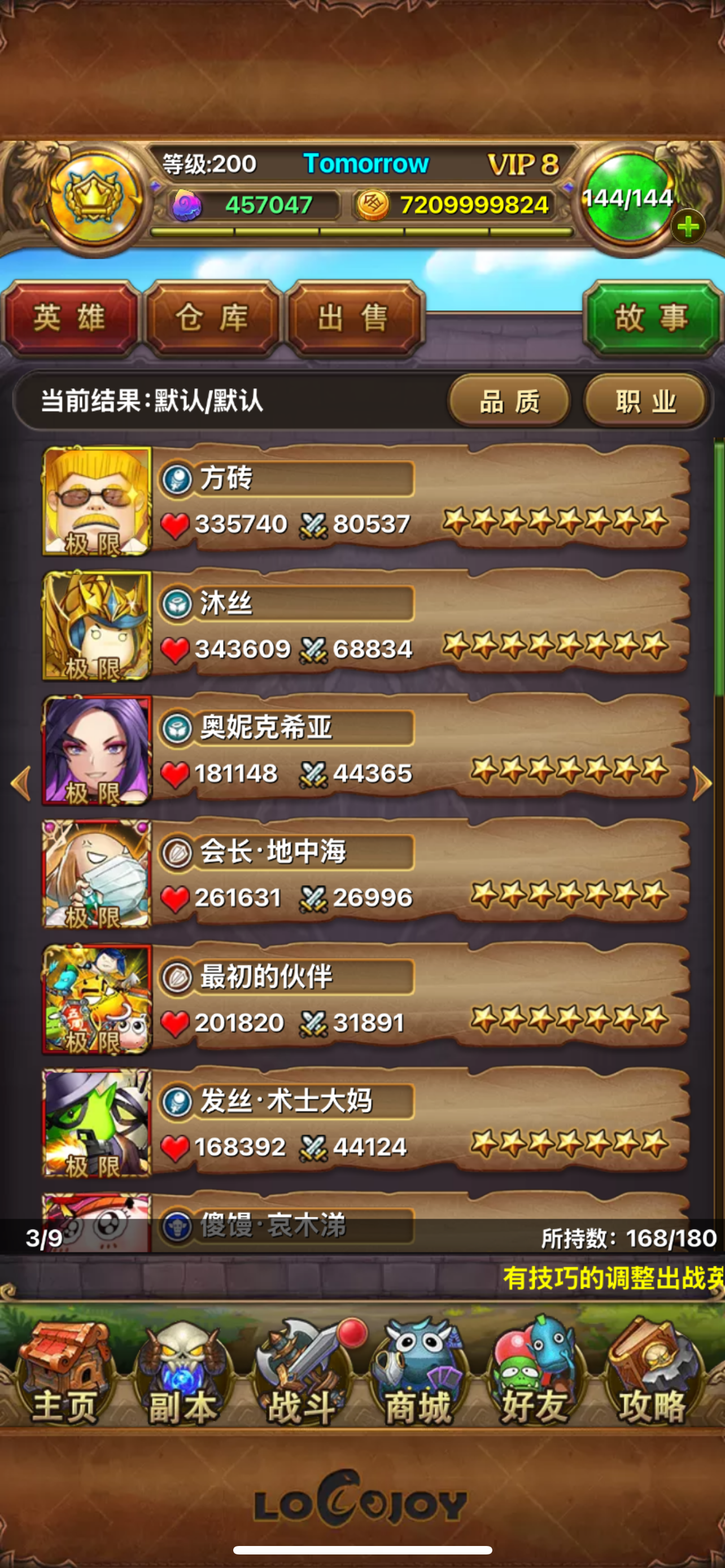Open hero 方砖 details
The image size is (725, 1568).
pyautogui.click(x=365, y=501)
